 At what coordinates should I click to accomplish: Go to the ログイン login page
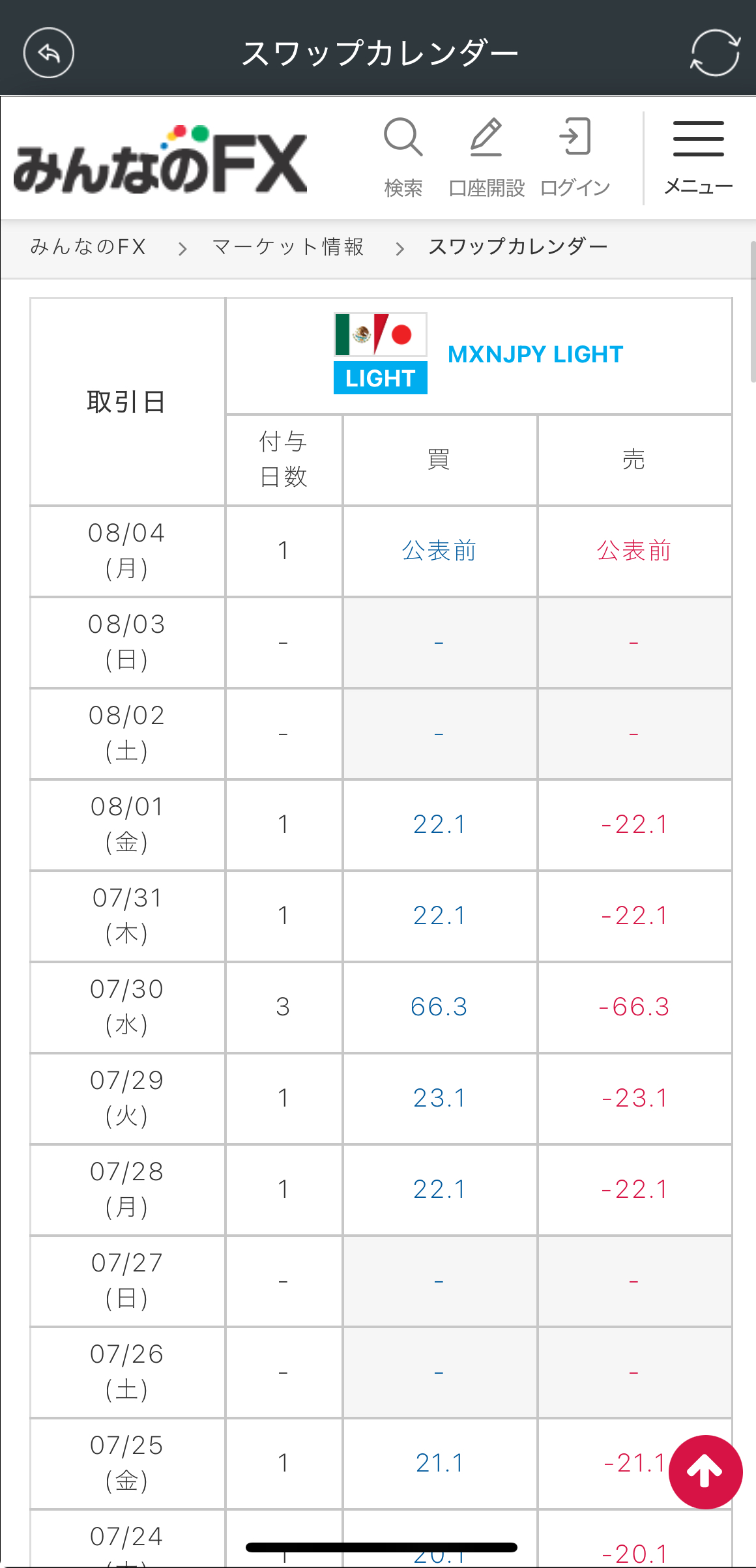pos(575,157)
